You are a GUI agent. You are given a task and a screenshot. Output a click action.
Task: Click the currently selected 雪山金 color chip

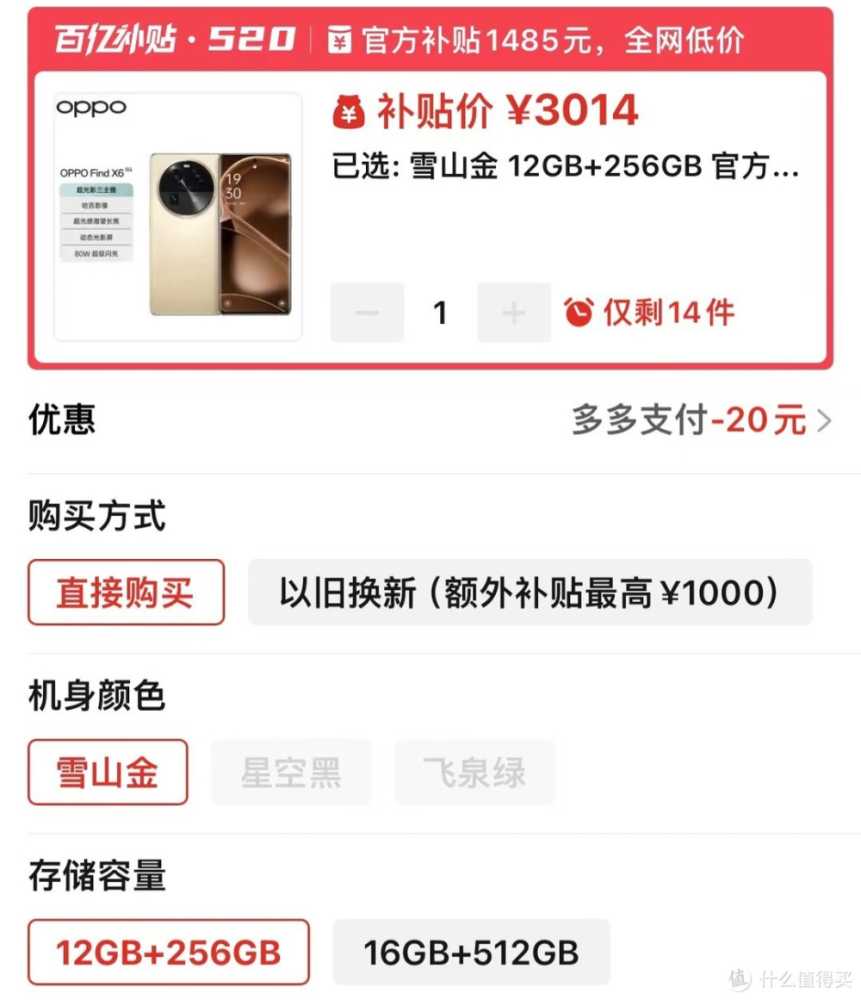(x=106, y=771)
